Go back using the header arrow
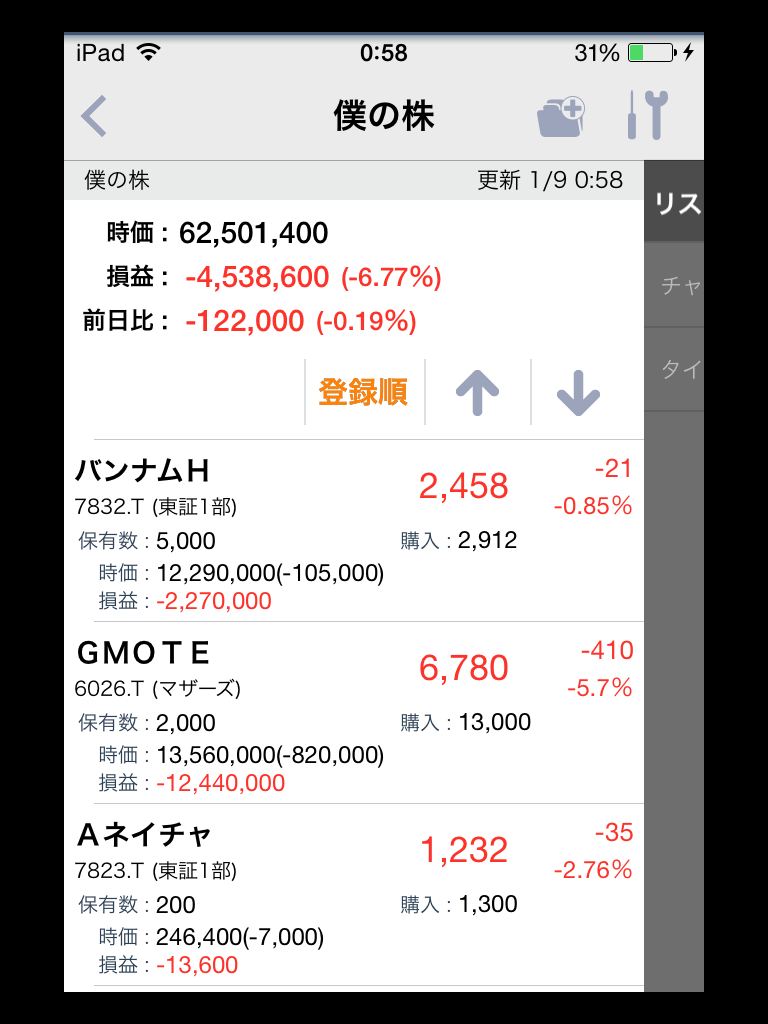 94,116
